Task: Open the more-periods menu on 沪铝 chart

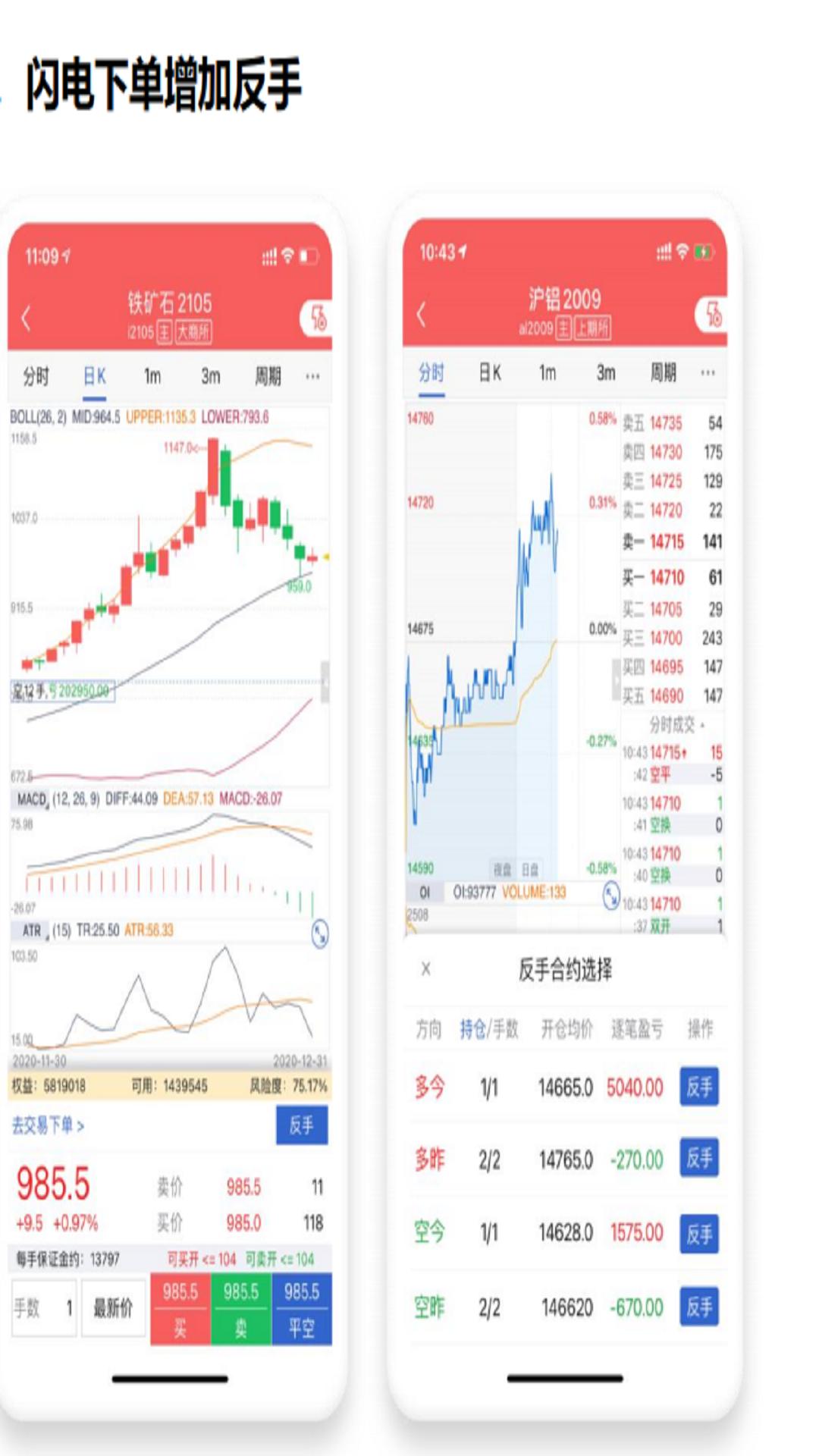Action: coord(708,372)
